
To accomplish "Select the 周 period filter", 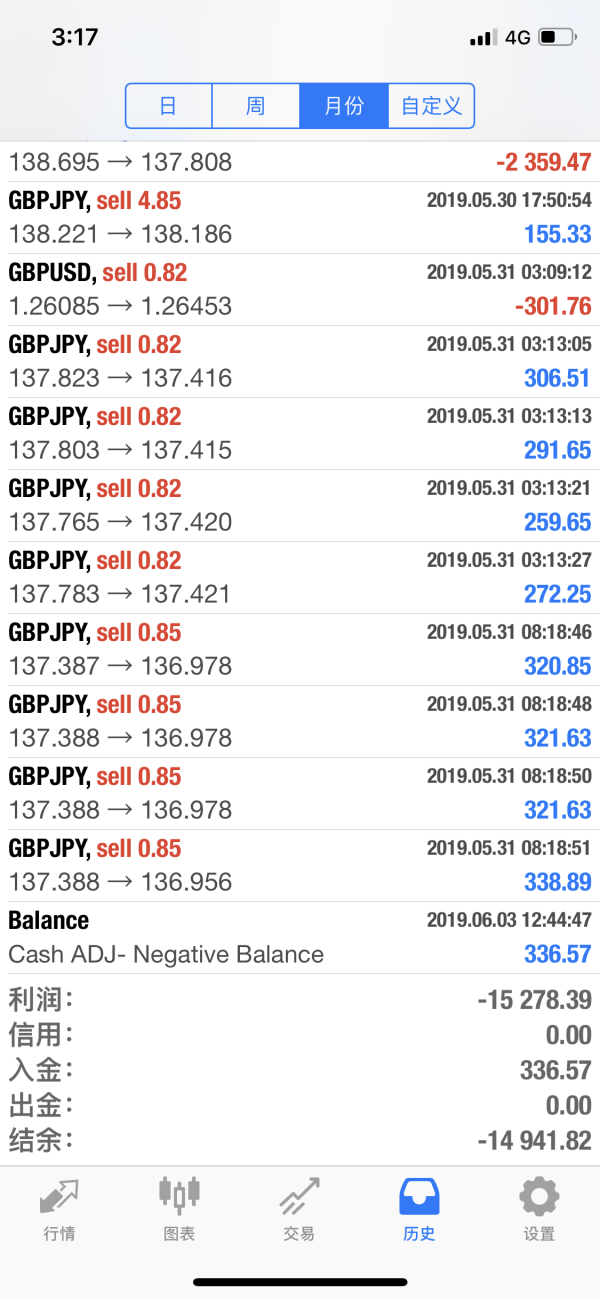I will 256,106.
